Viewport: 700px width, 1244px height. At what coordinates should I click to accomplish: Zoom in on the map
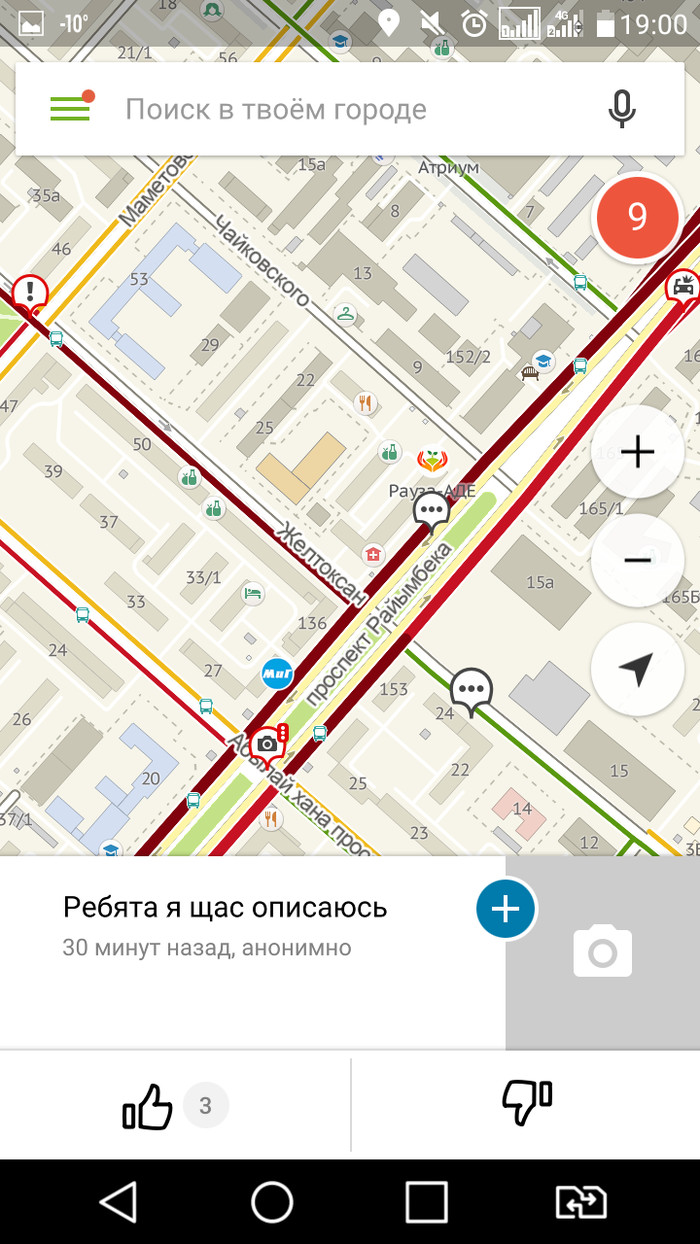tap(637, 452)
